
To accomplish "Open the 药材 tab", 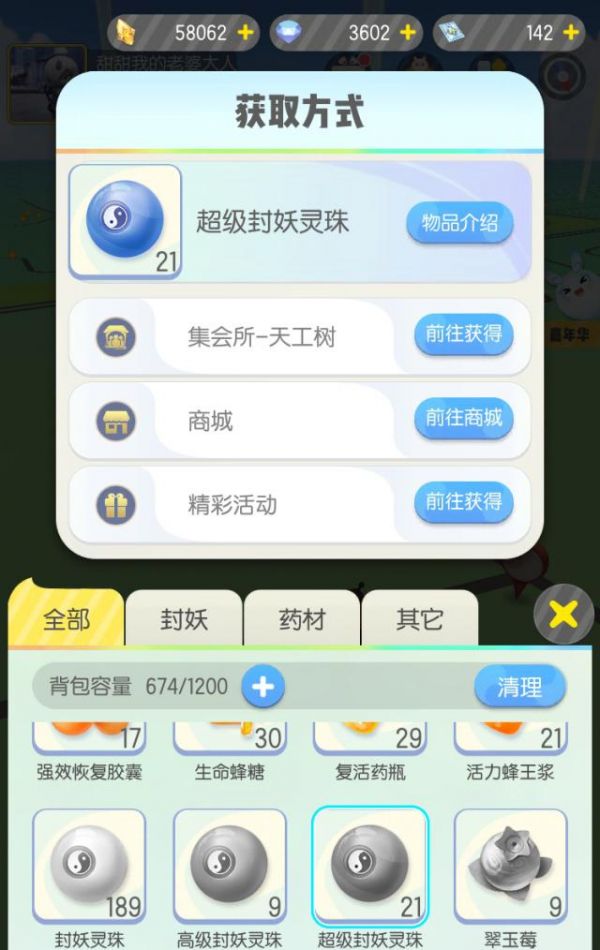I will [x=301, y=619].
